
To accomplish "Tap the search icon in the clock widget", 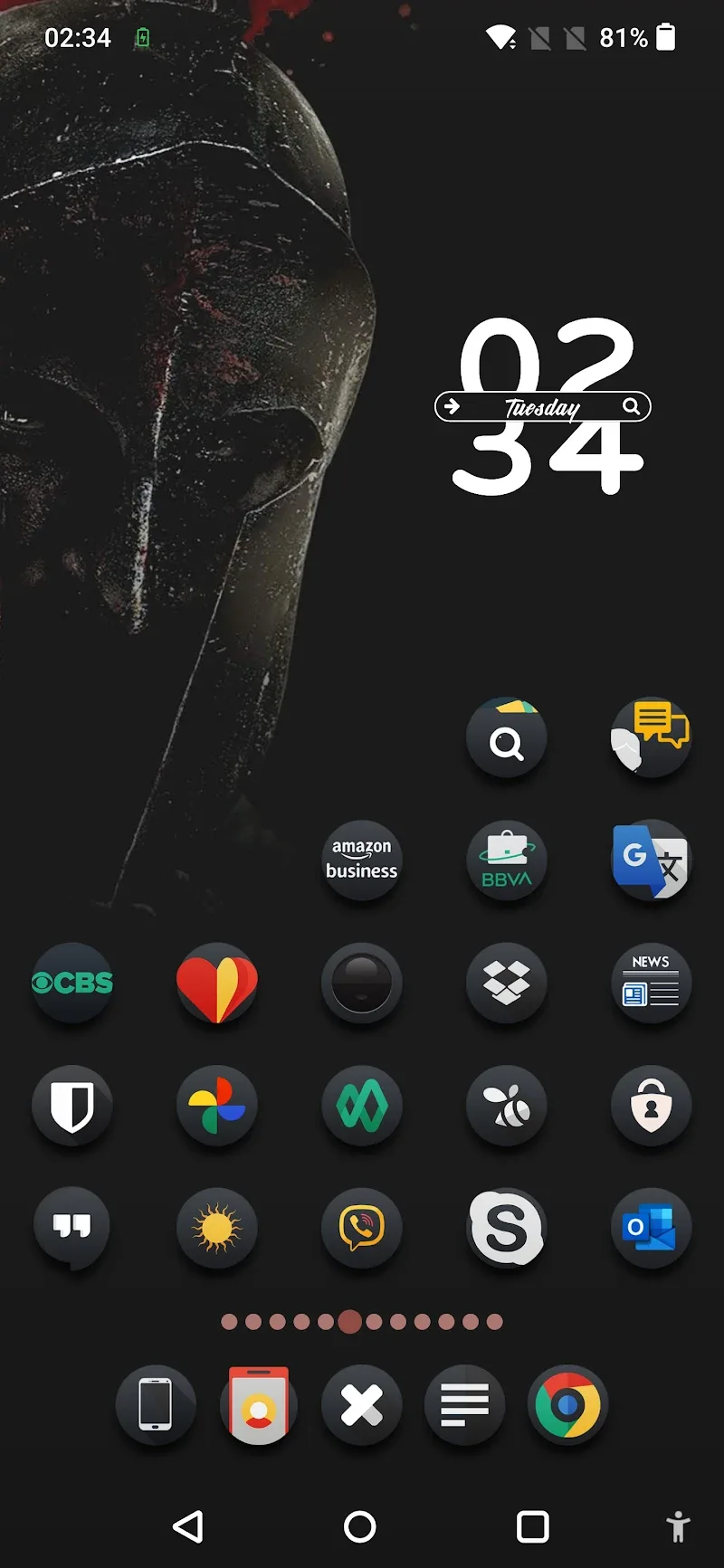I will [x=632, y=406].
